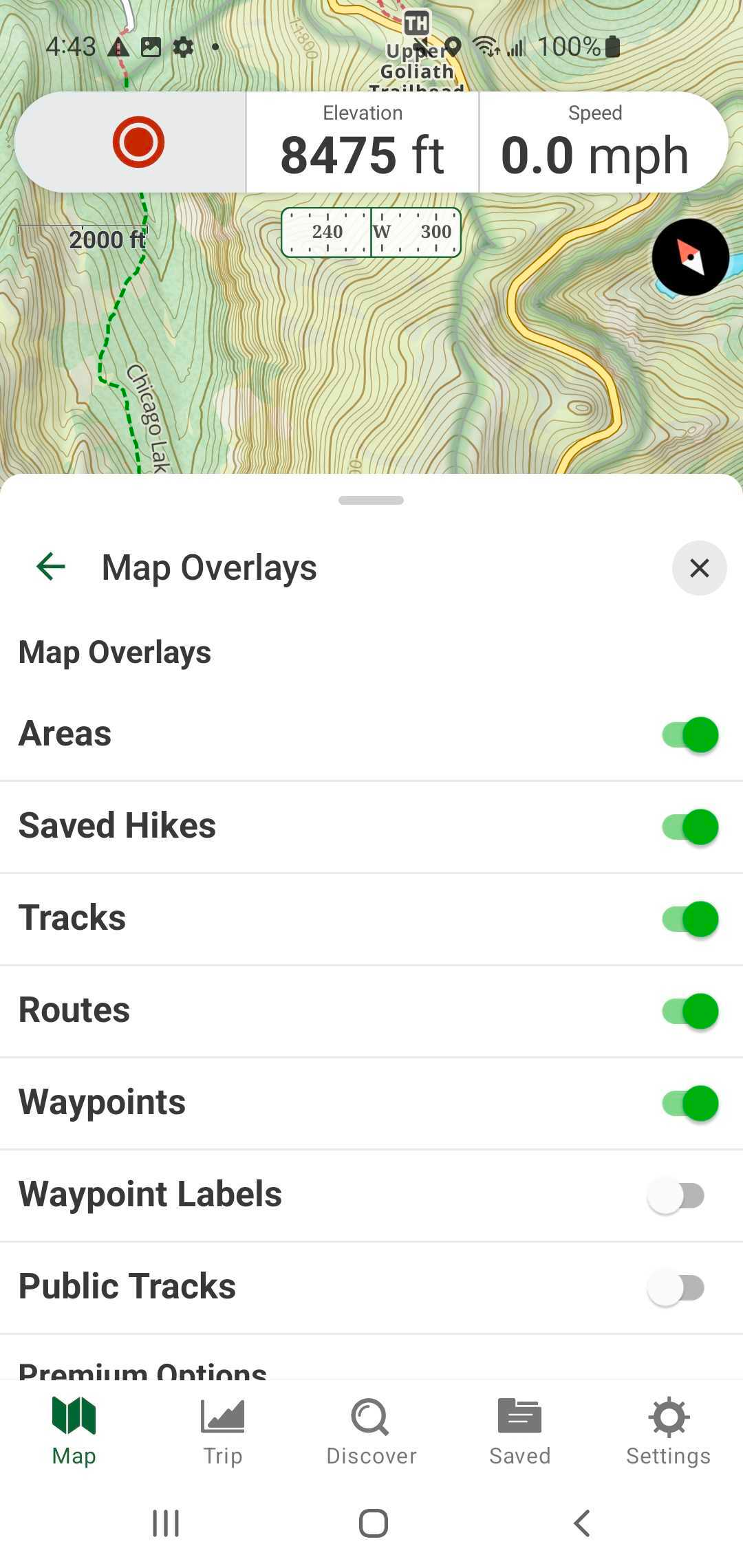This screenshot has width=743, height=1568.
Task: Turn off the Areas overlay
Action: 689,734
